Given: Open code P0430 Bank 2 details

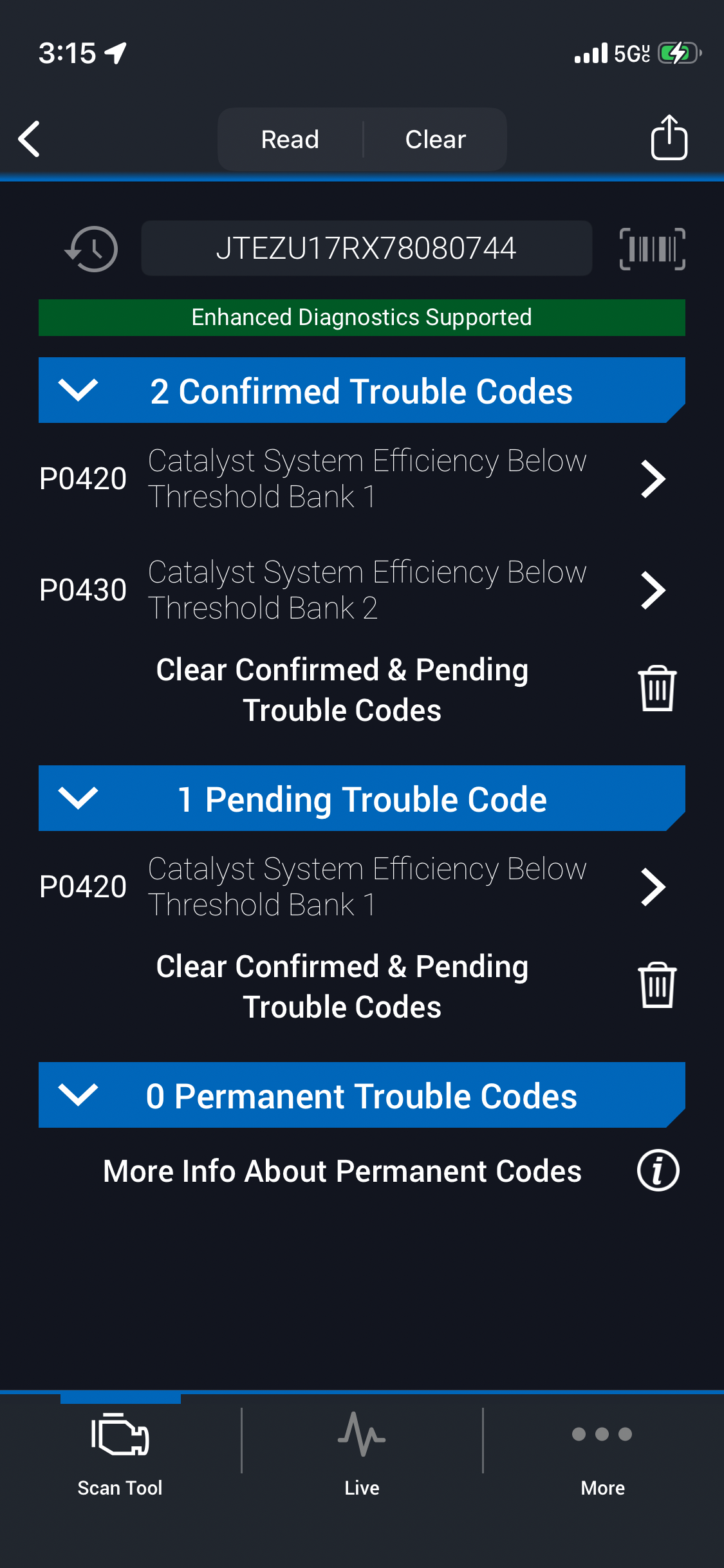Looking at the screenshot, I should coord(653,590).
